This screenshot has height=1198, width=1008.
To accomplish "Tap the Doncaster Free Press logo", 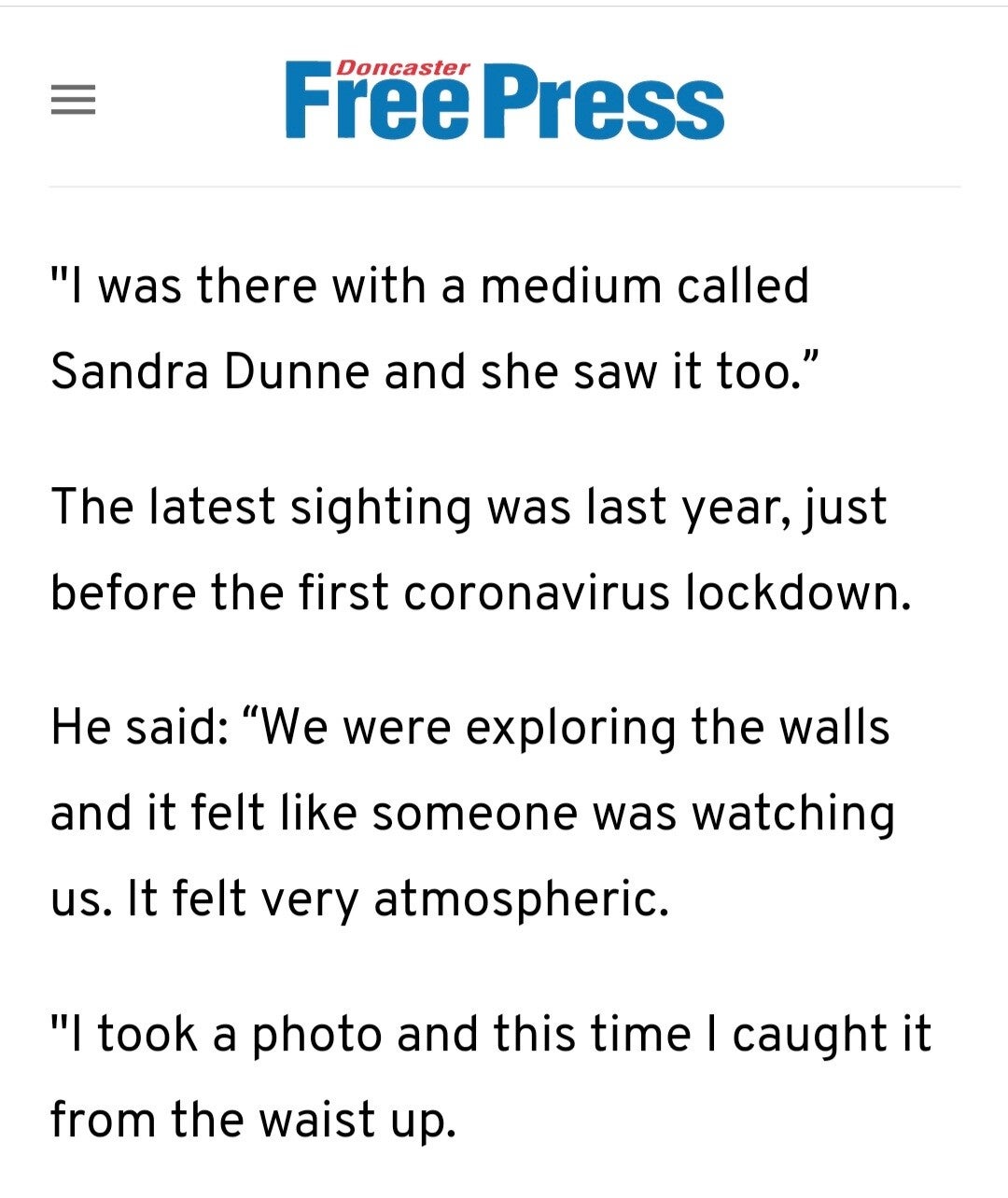I will [x=504, y=101].
